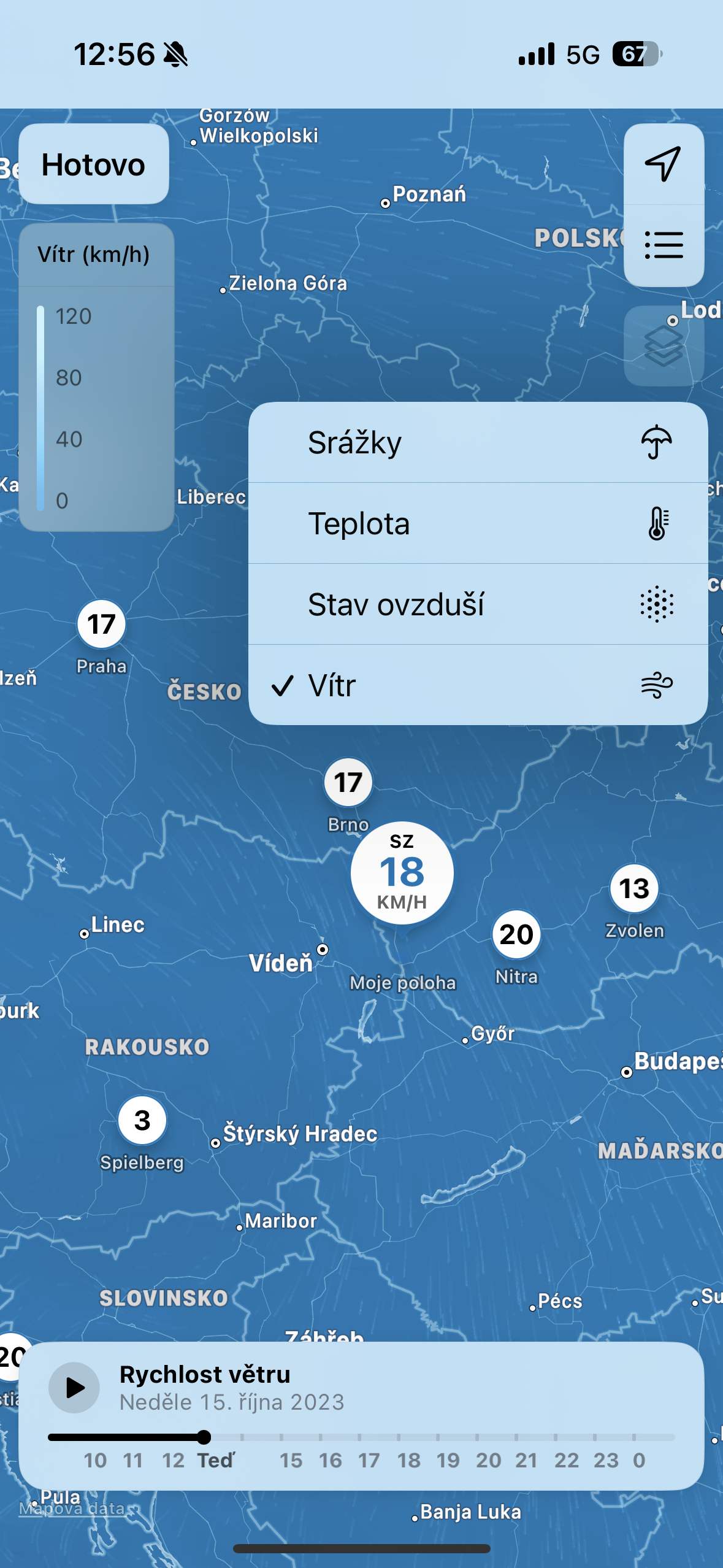Select the umbrella icon next to Srážky
Screen dimensions: 723x1568
click(656, 442)
